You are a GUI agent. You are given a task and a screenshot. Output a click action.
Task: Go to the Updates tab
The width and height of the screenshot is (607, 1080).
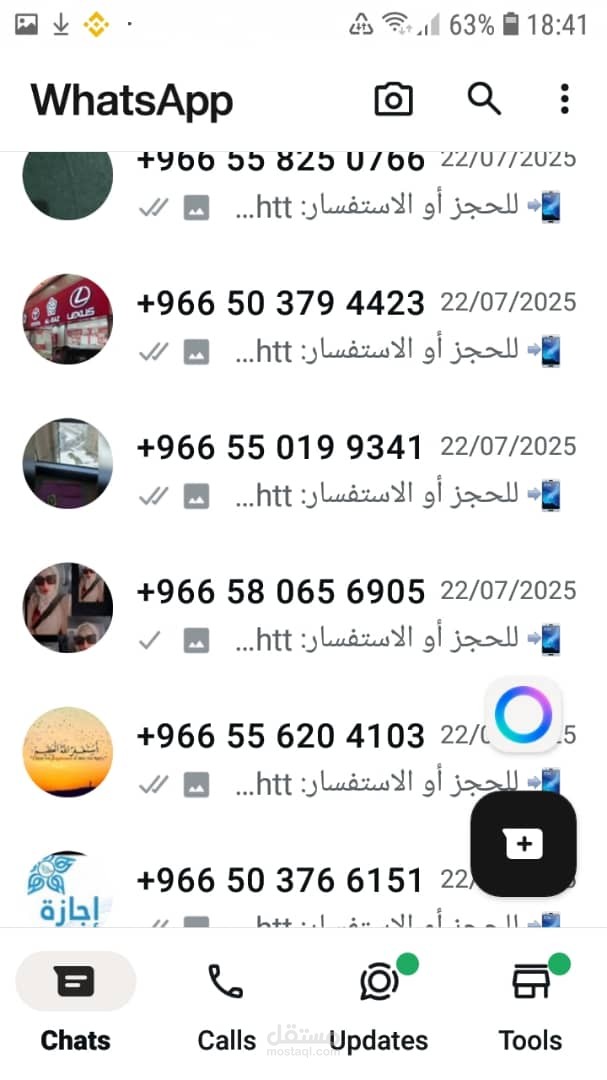tap(379, 1005)
